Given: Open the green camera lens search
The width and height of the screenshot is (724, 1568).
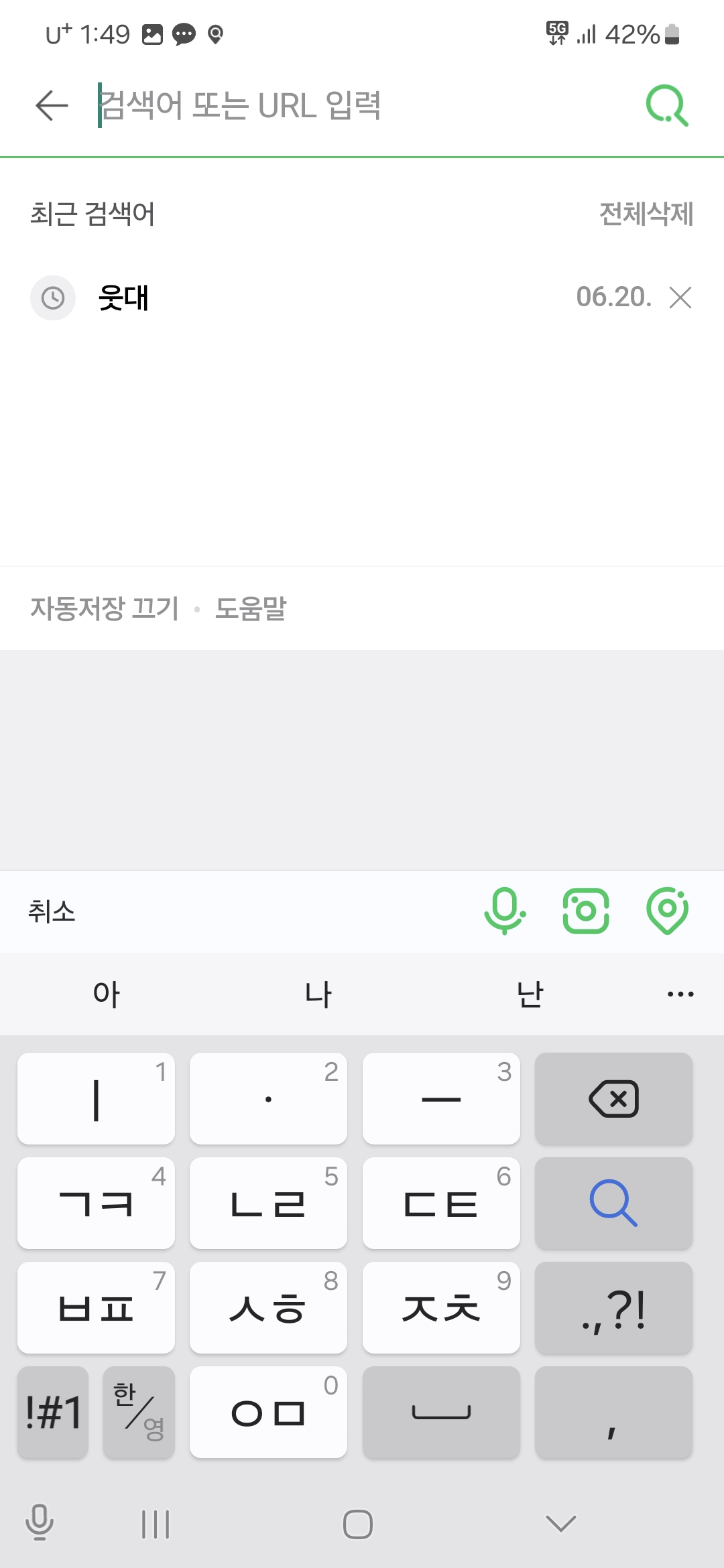Looking at the screenshot, I should (x=586, y=911).
